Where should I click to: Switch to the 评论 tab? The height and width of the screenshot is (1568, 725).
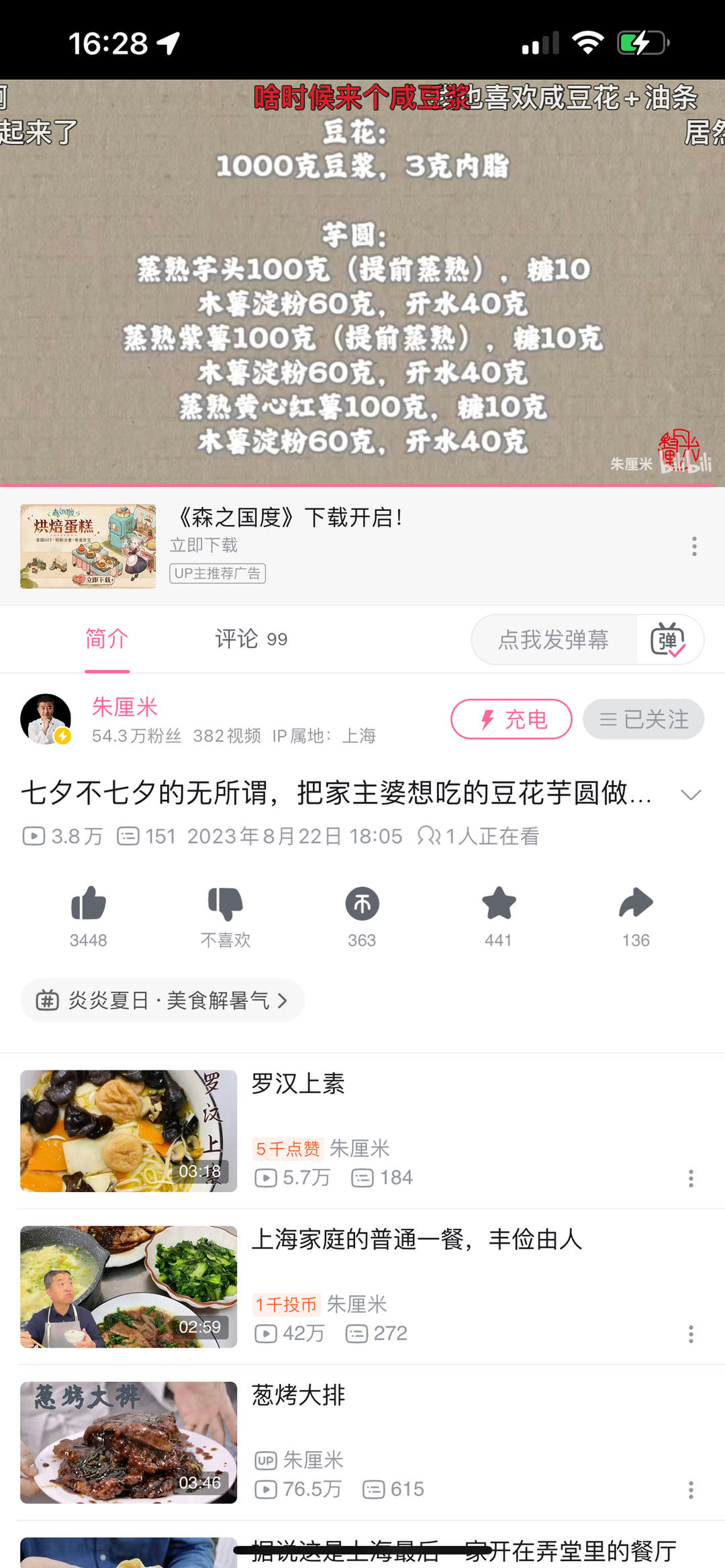[250, 639]
